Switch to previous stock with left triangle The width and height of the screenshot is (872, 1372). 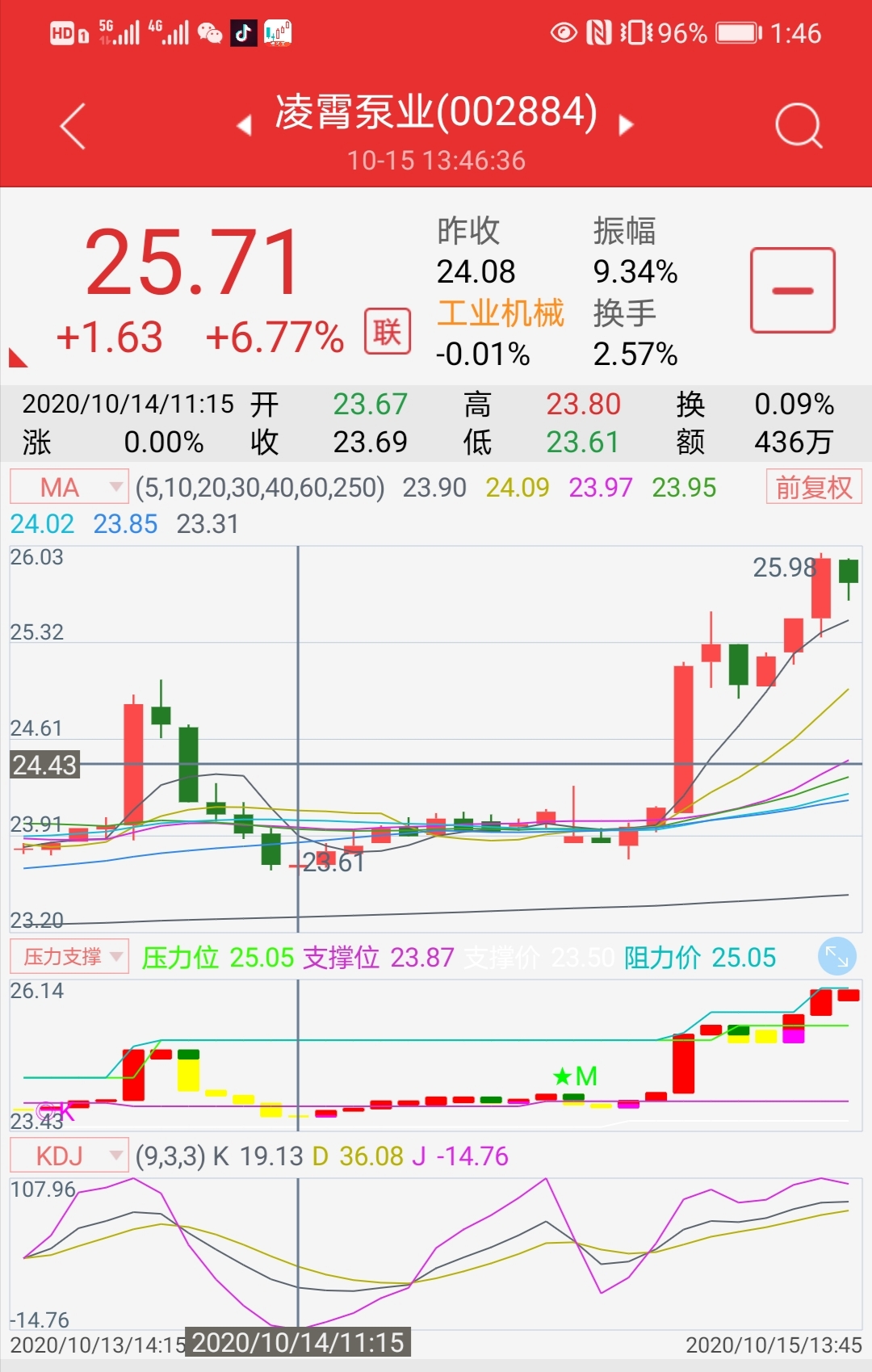[x=244, y=126]
